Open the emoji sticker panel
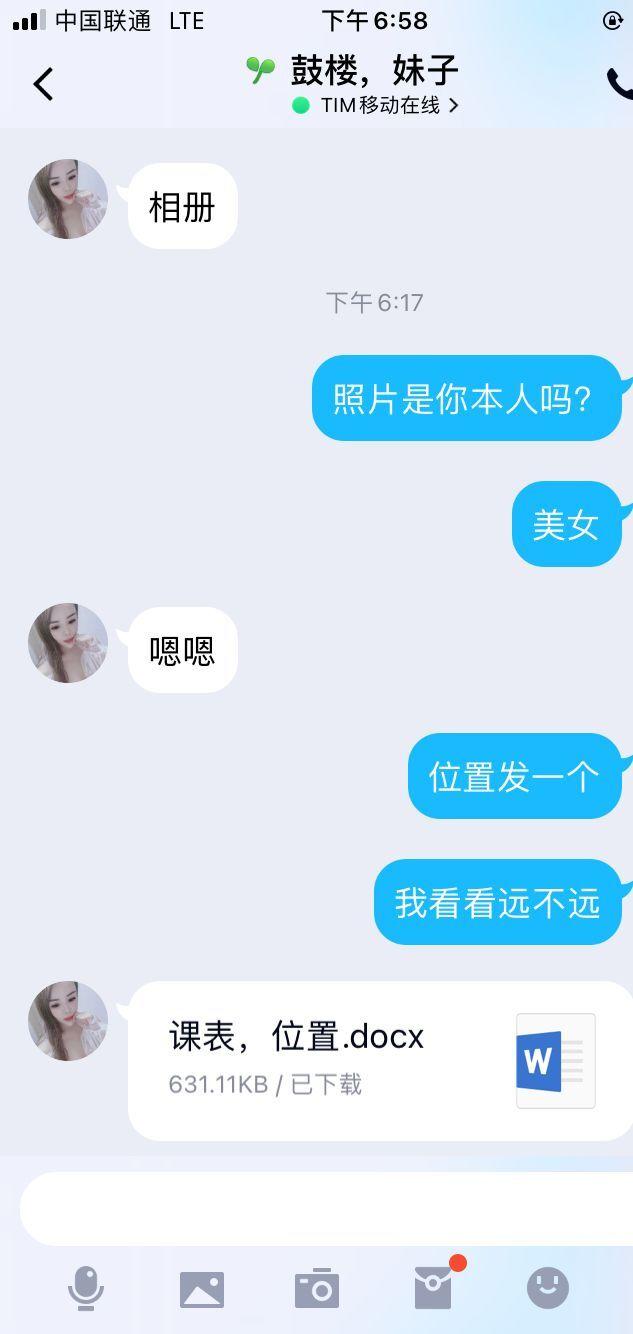The height and width of the screenshot is (1334, 633). tap(548, 1288)
